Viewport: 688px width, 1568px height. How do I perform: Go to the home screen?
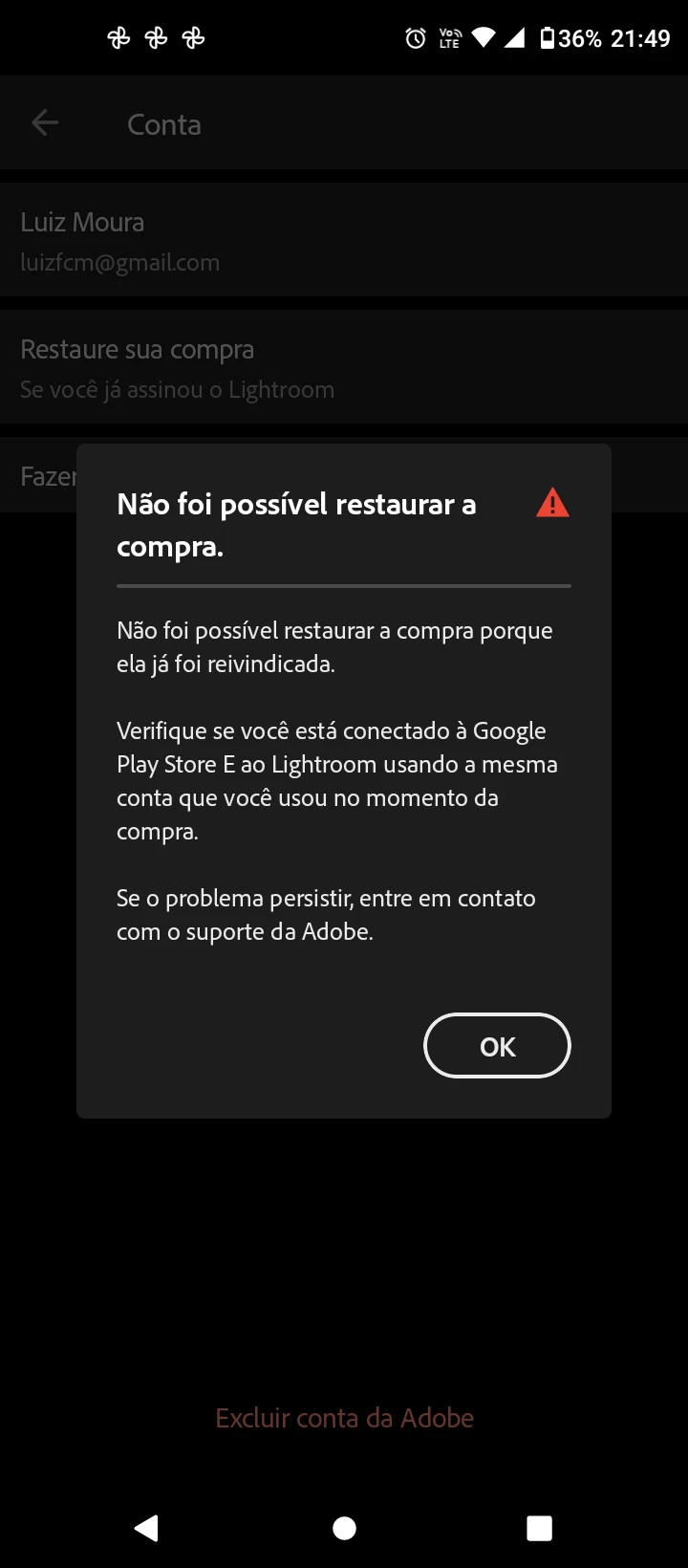point(344,1528)
